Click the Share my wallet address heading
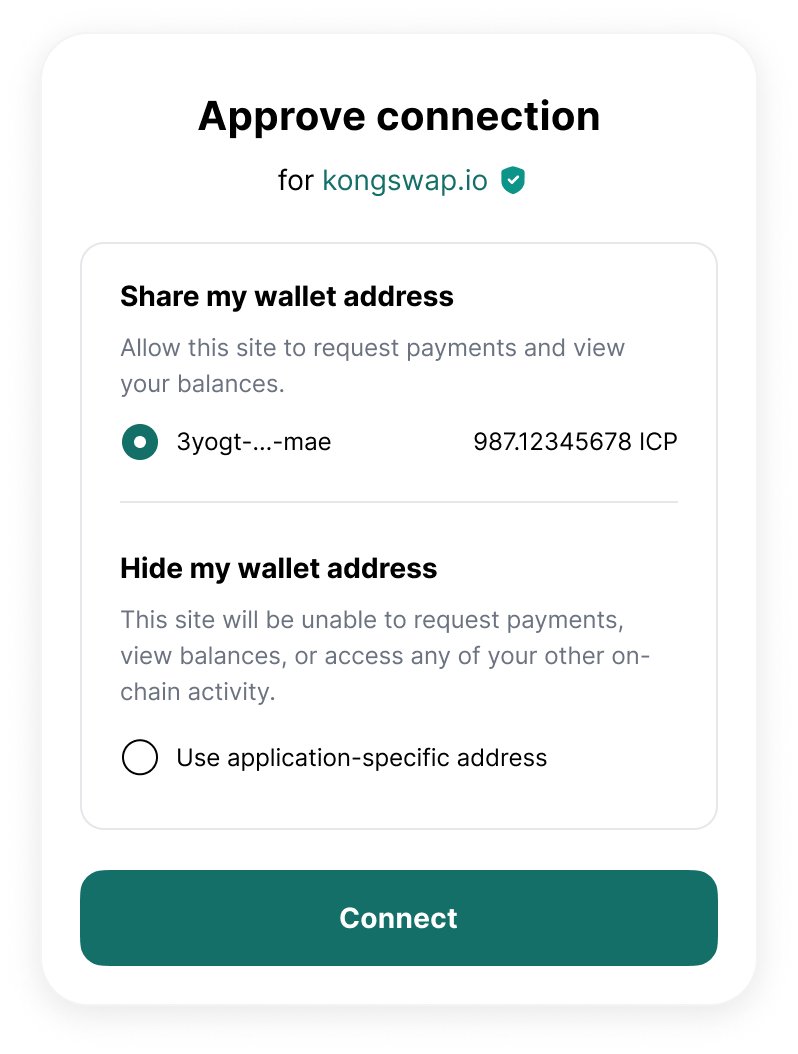The image size is (798, 1054). pyautogui.click(x=287, y=296)
